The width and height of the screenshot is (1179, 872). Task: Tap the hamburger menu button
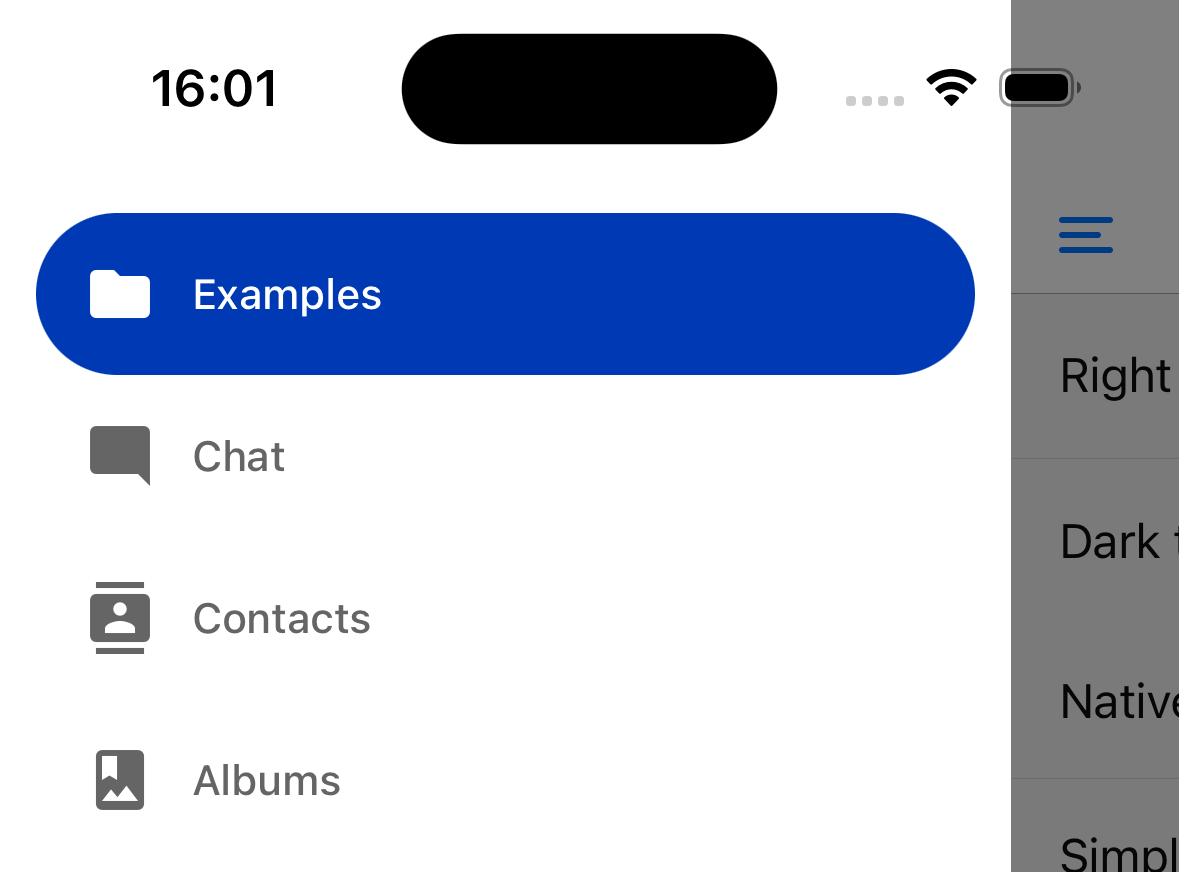pos(1085,235)
